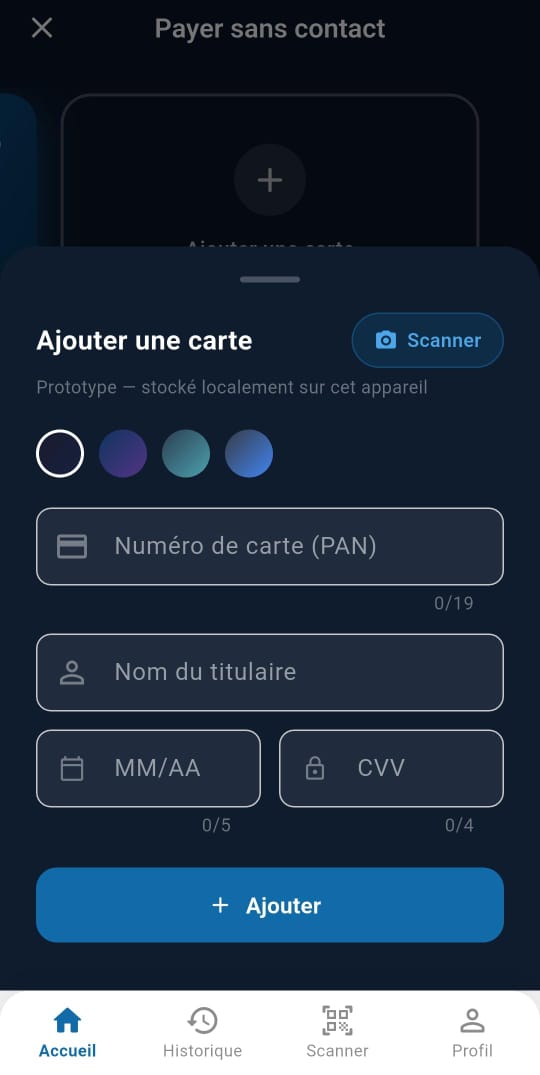Screen dimensions: 540x1075
Task: Focus the Numéro de carte (PAN) field
Action: click(x=270, y=546)
